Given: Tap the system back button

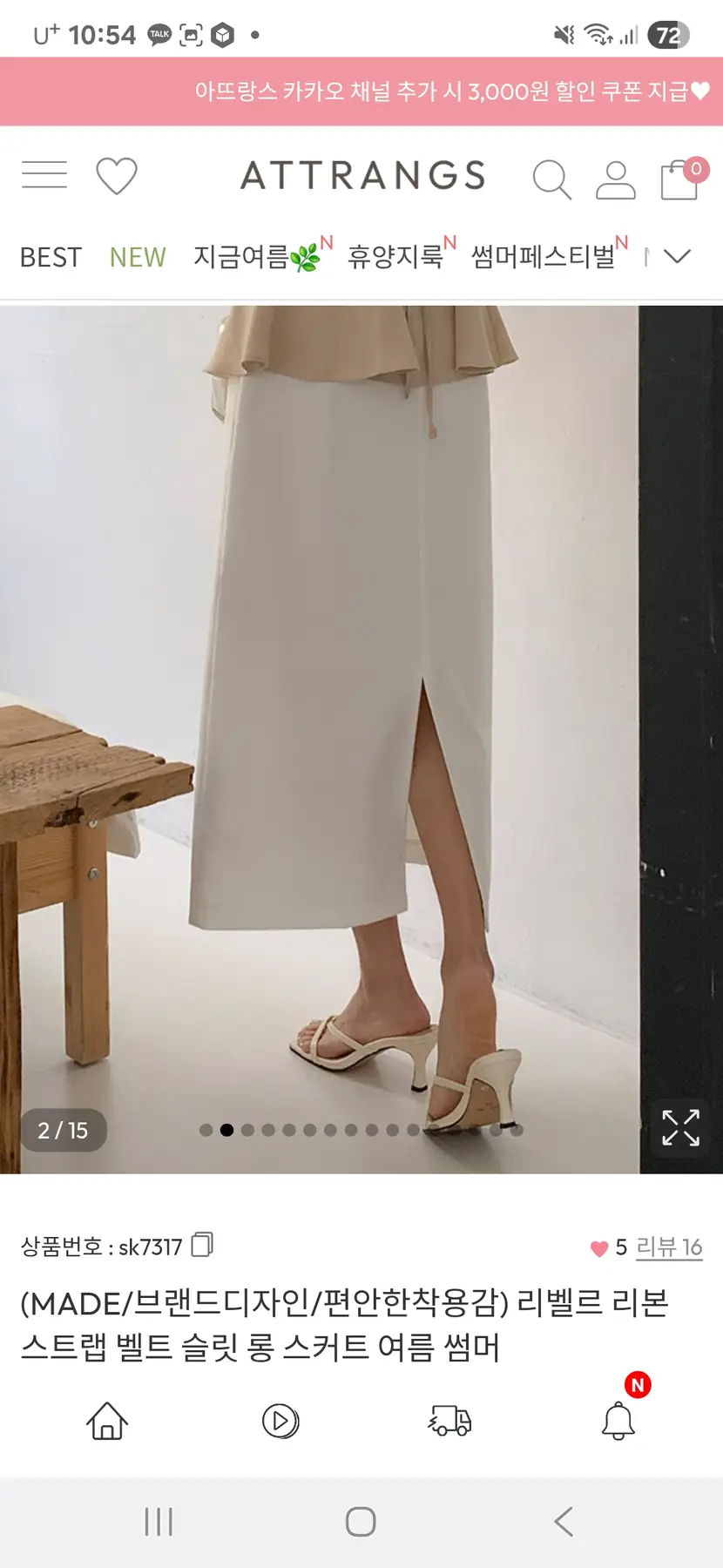Looking at the screenshot, I should pyautogui.click(x=564, y=1522).
